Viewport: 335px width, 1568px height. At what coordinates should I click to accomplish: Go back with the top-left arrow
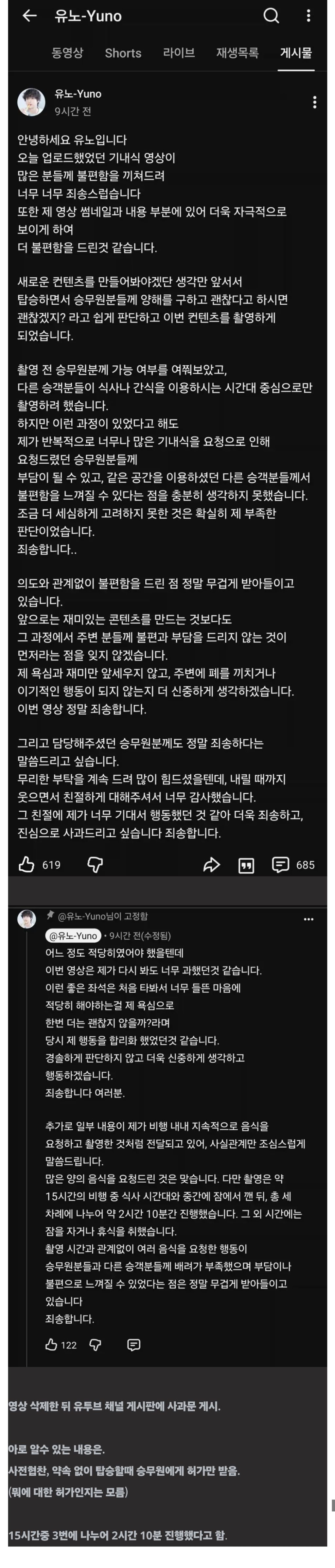pos(29,16)
